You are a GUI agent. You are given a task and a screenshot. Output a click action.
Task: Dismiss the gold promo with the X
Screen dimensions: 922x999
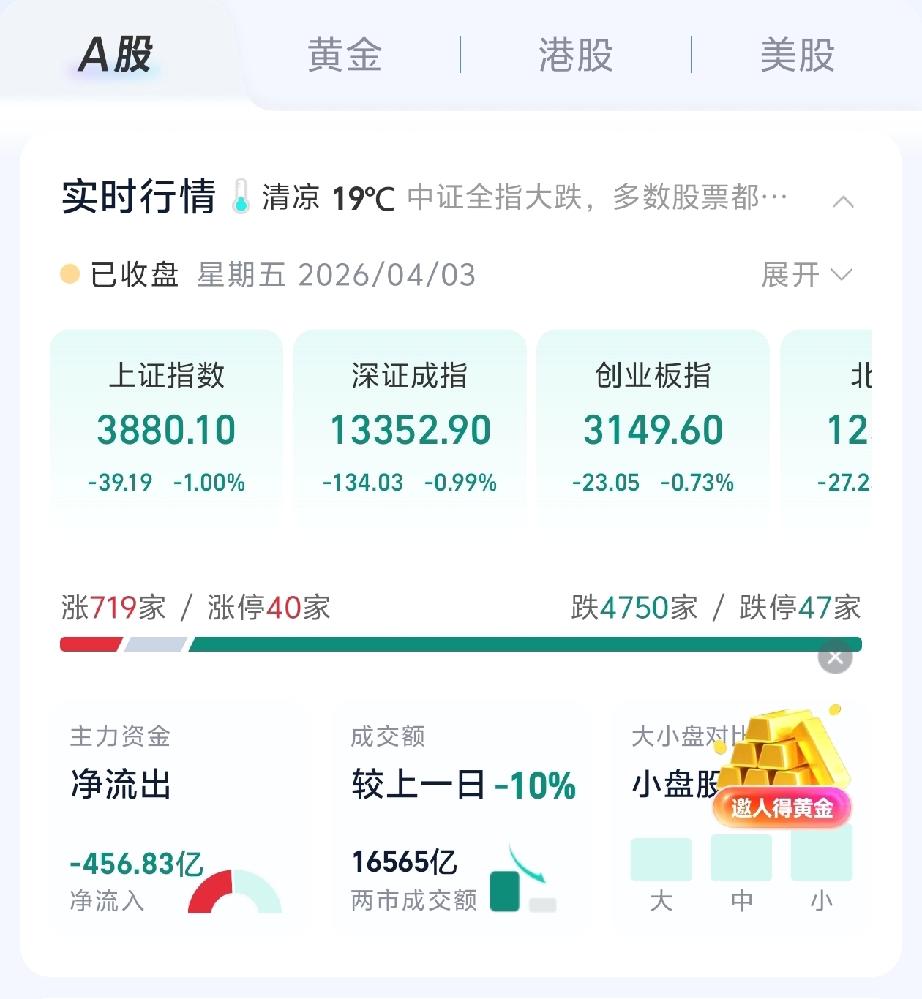(x=834, y=657)
